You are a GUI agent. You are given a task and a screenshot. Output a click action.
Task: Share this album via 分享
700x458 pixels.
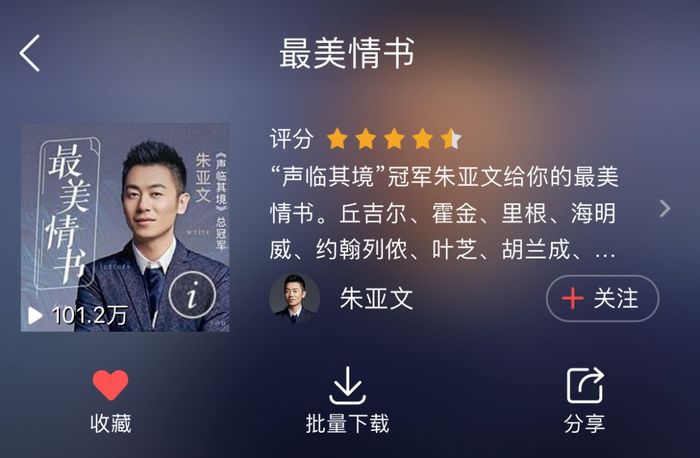584,386
